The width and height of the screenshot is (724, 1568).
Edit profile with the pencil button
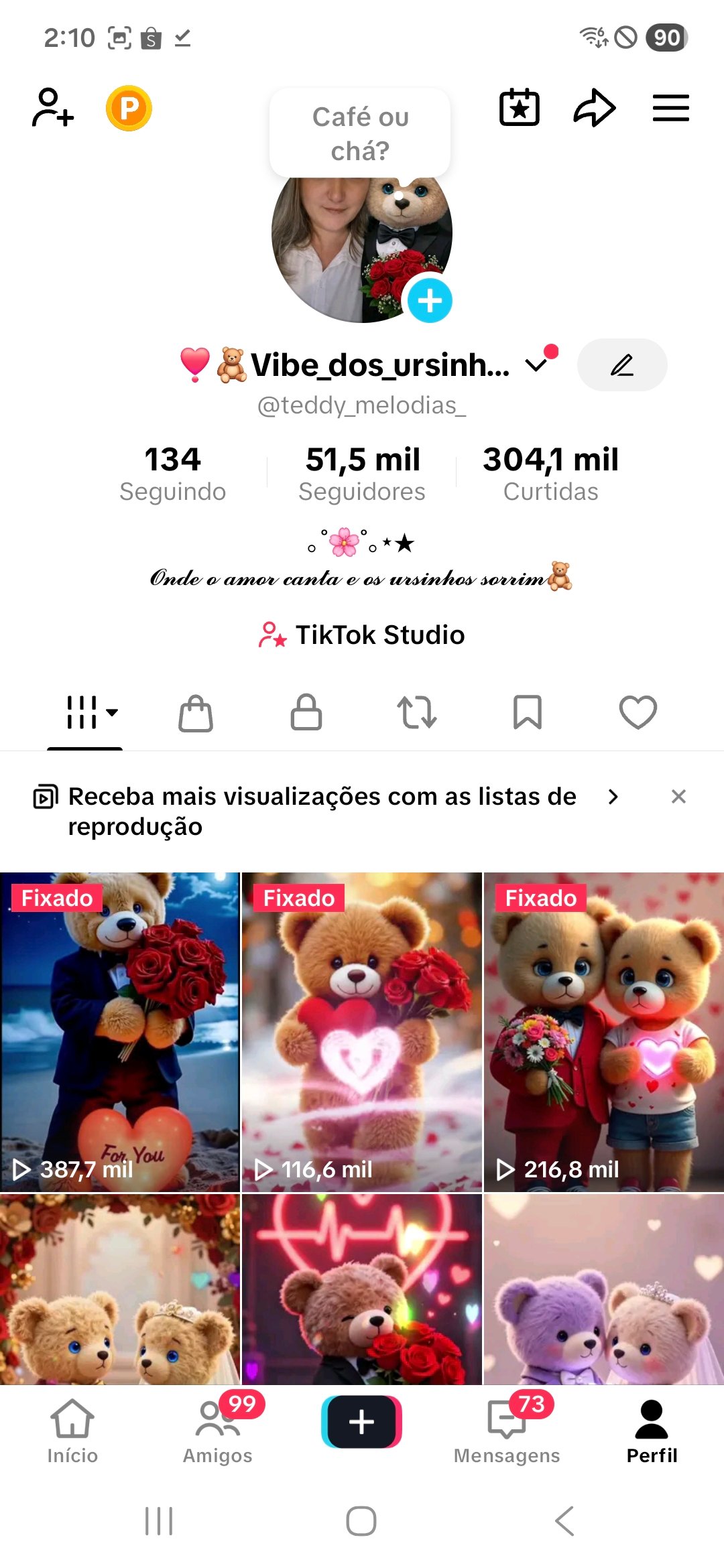click(621, 365)
